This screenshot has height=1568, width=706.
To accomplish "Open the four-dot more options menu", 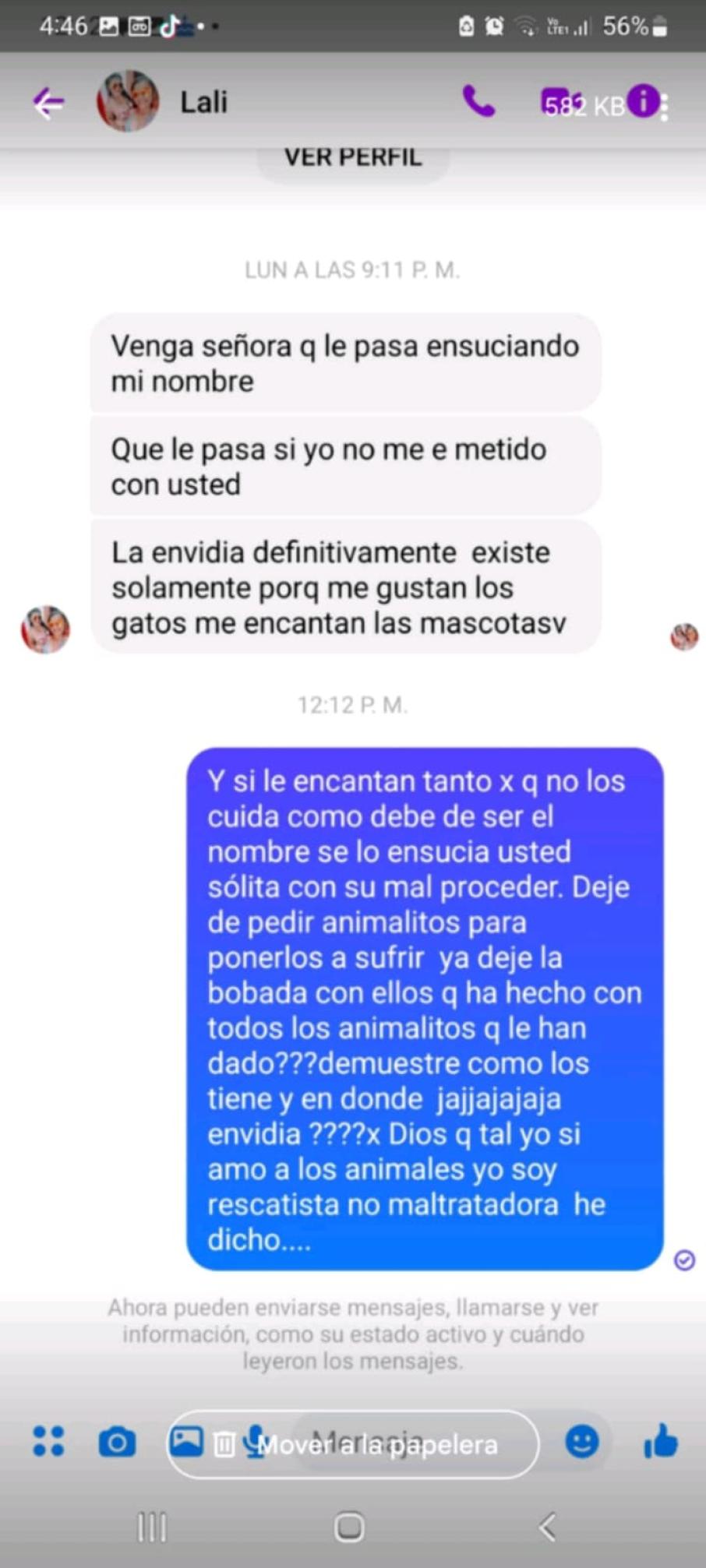I will pyautogui.click(x=48, y=1441).
